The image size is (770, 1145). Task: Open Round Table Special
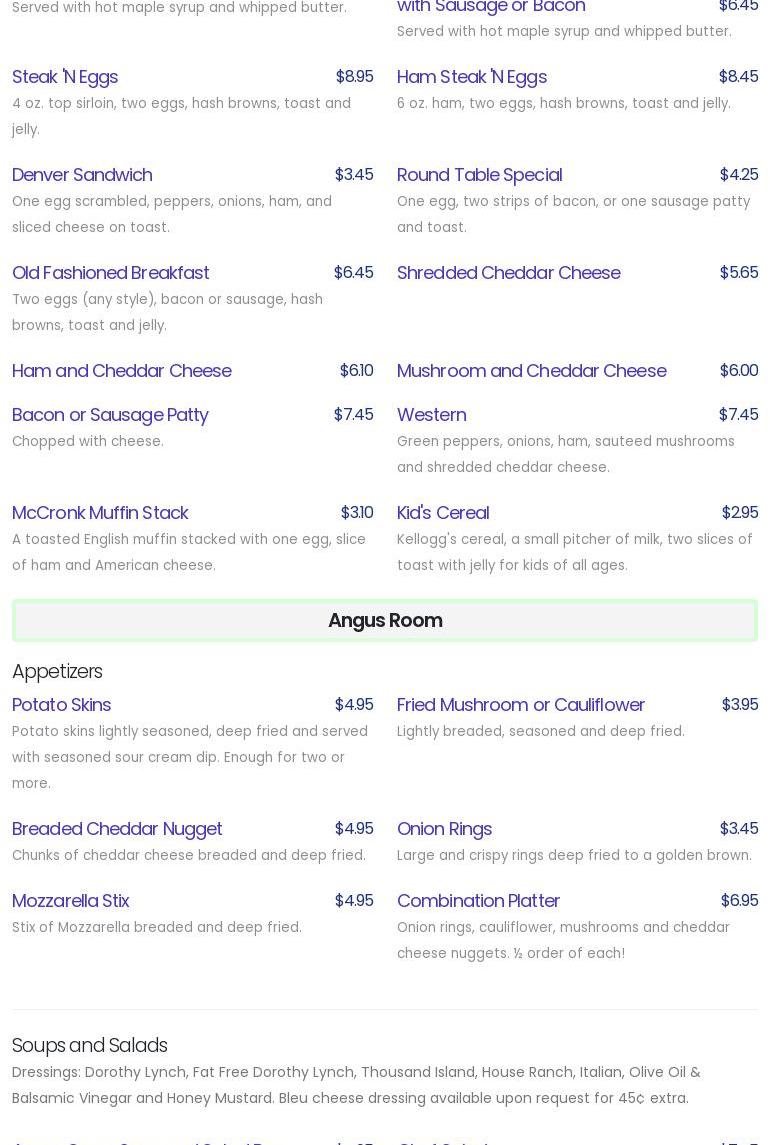point(479,175)
